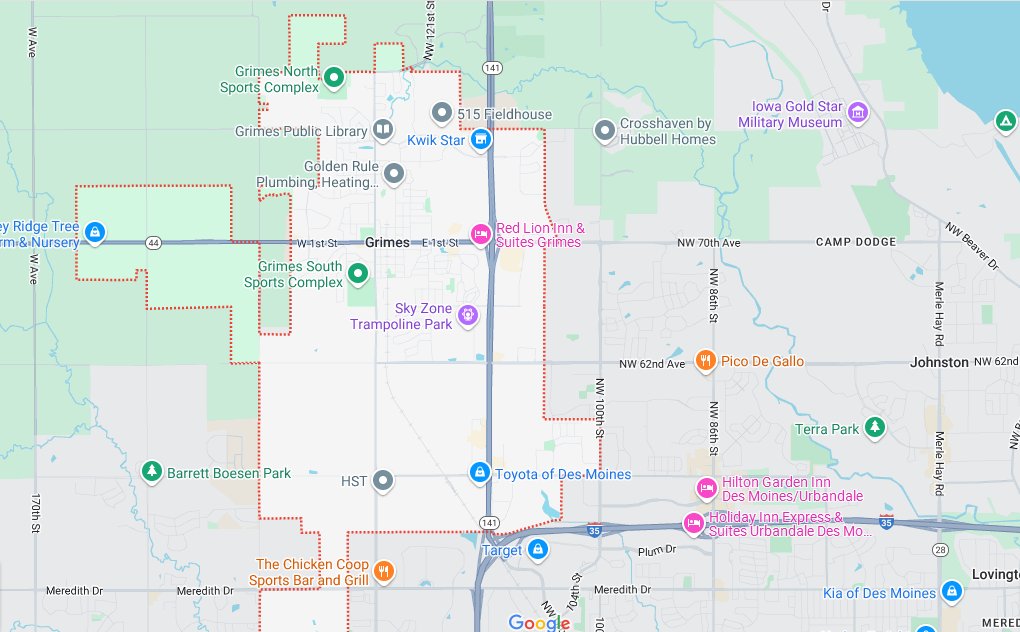Select the 515 Fieldhouse marker
The image size is (1020, 632).
442,113
